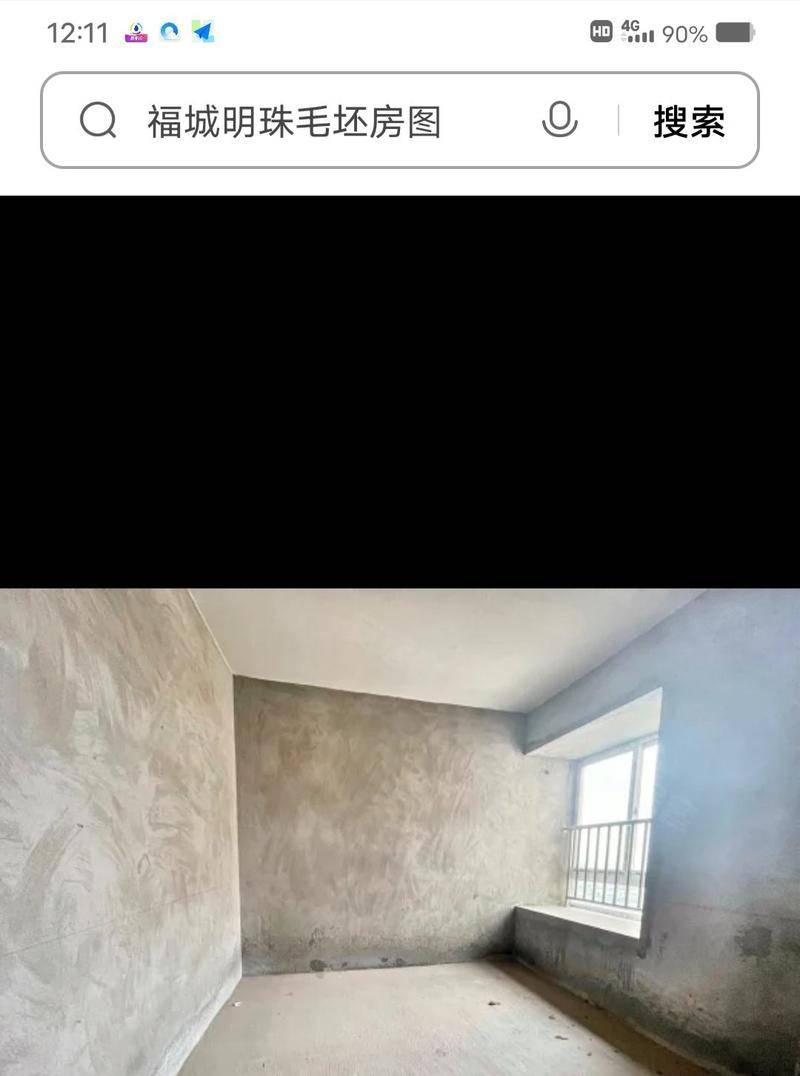Start voice search with the microphone icon
The height and width of the screenshot is (1076, 800).
(x=560, y=121)
